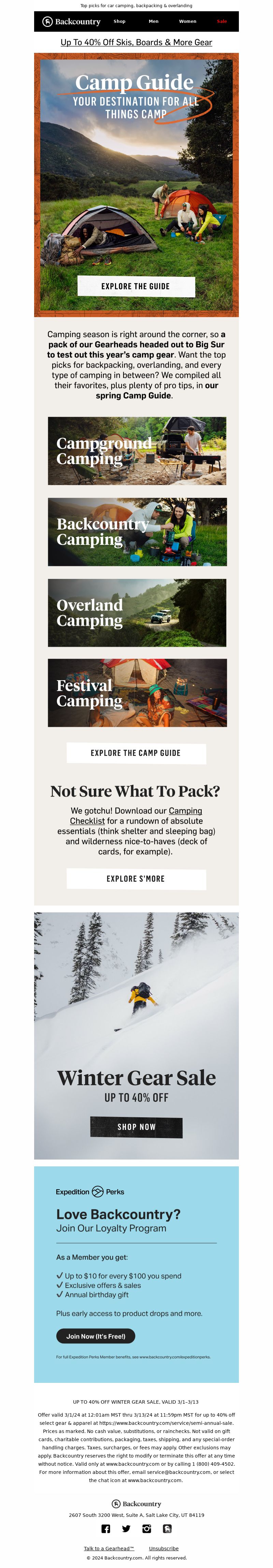273x1568 pixels.
Task: Open the Women navigation link
Action: point(188,21)
